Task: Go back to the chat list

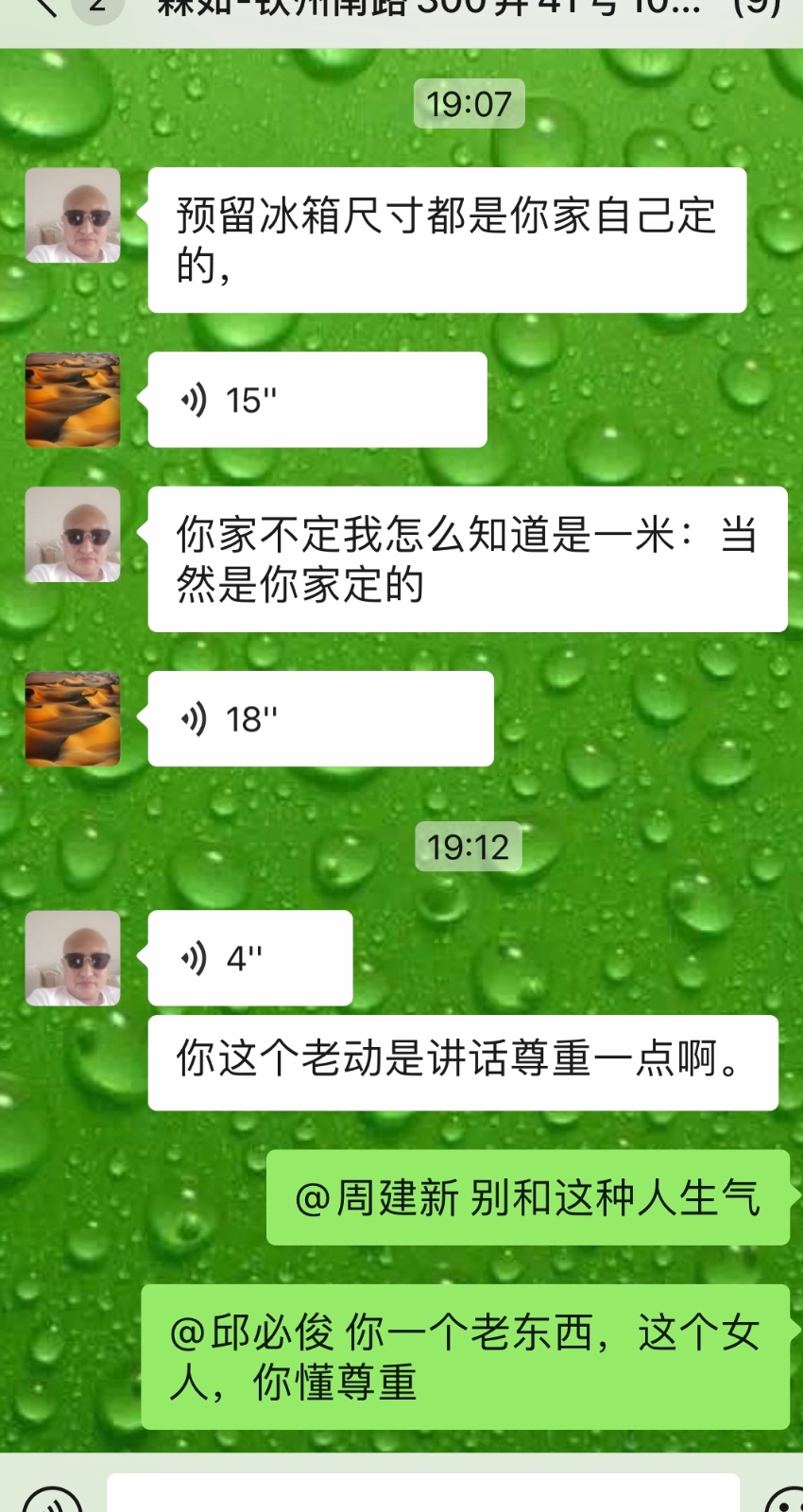Action: [x=44, y=8]
